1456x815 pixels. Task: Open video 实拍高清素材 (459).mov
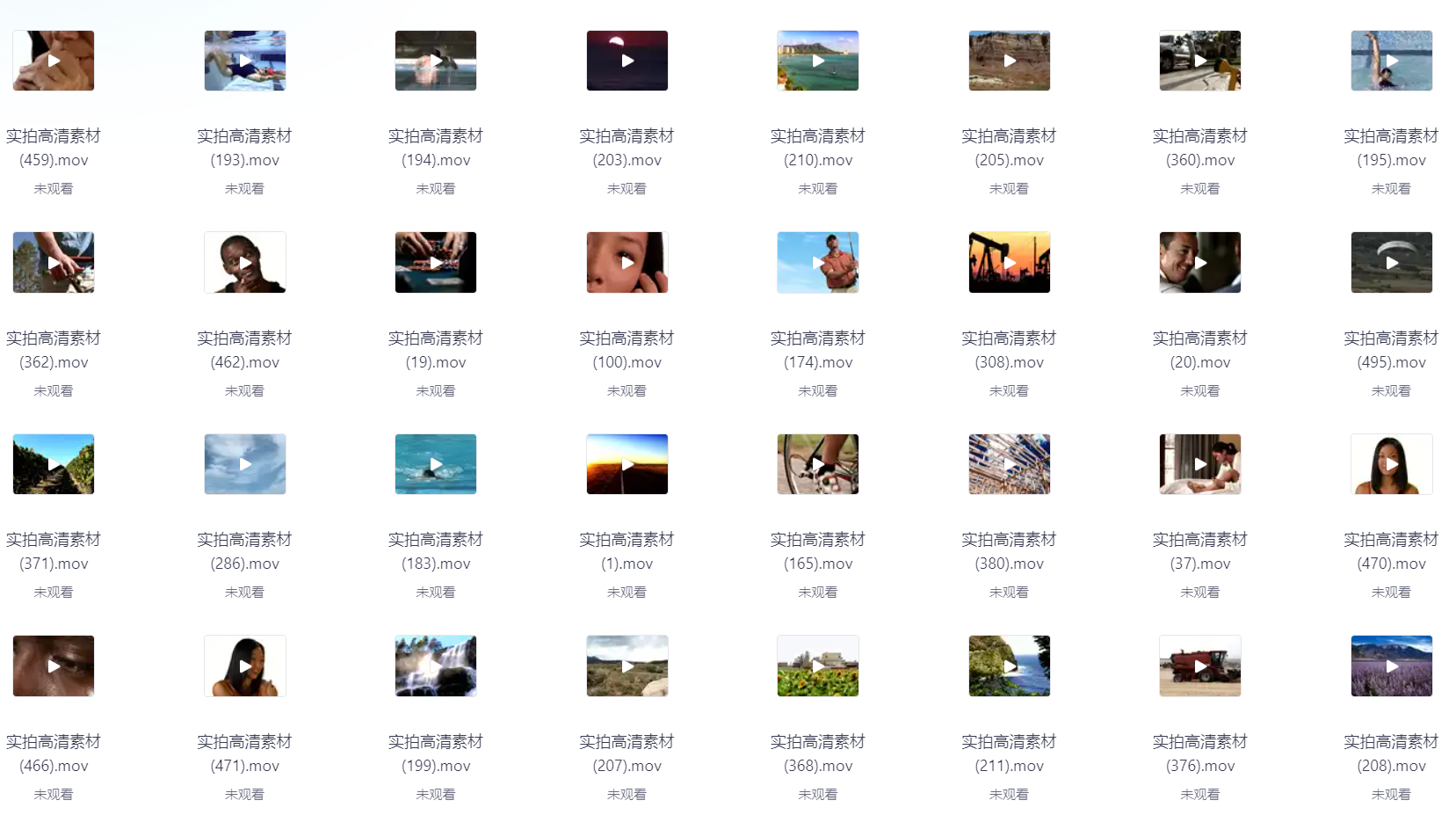(54, 61)
